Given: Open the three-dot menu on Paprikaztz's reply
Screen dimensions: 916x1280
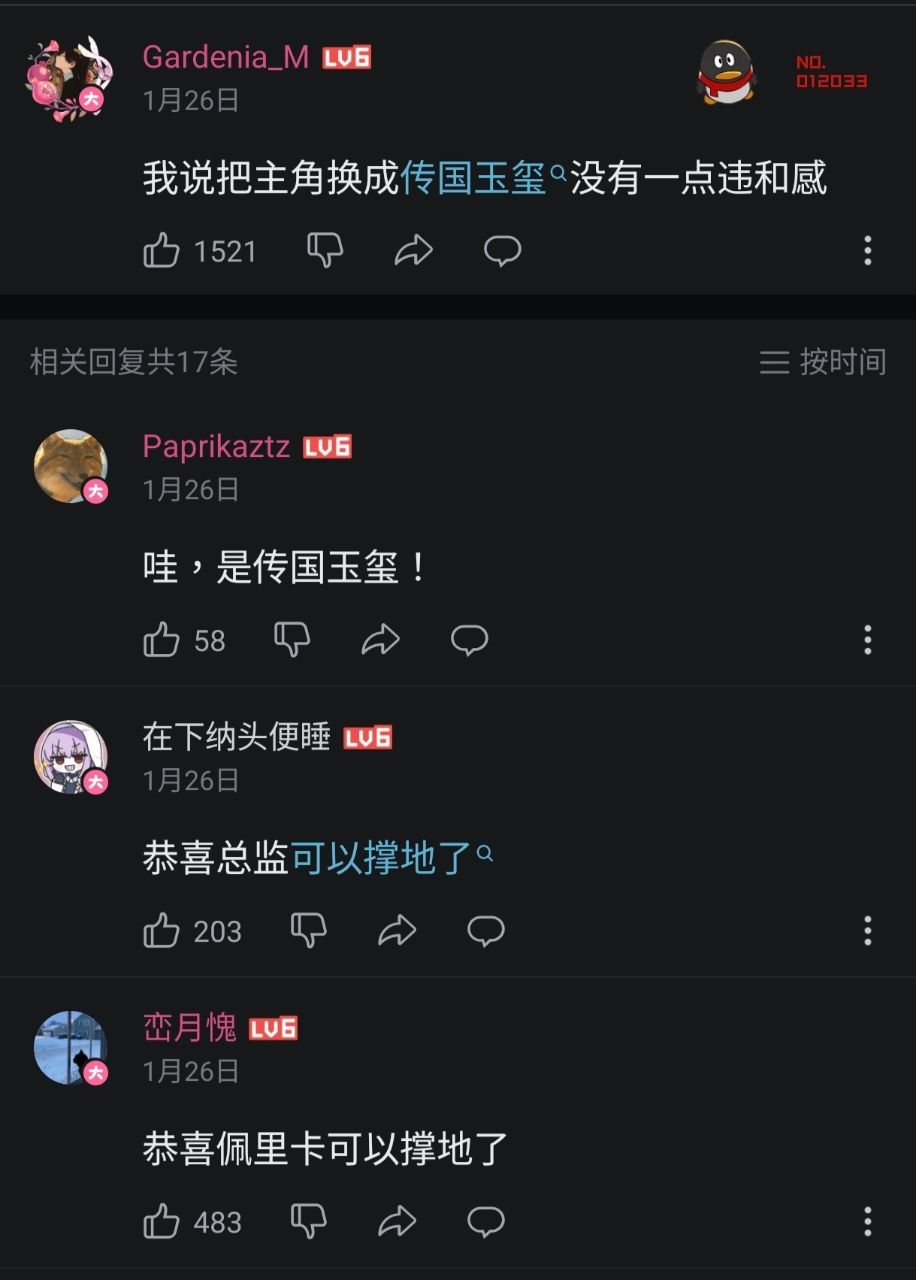Looking at the screenshot, I should click(867, 641).
